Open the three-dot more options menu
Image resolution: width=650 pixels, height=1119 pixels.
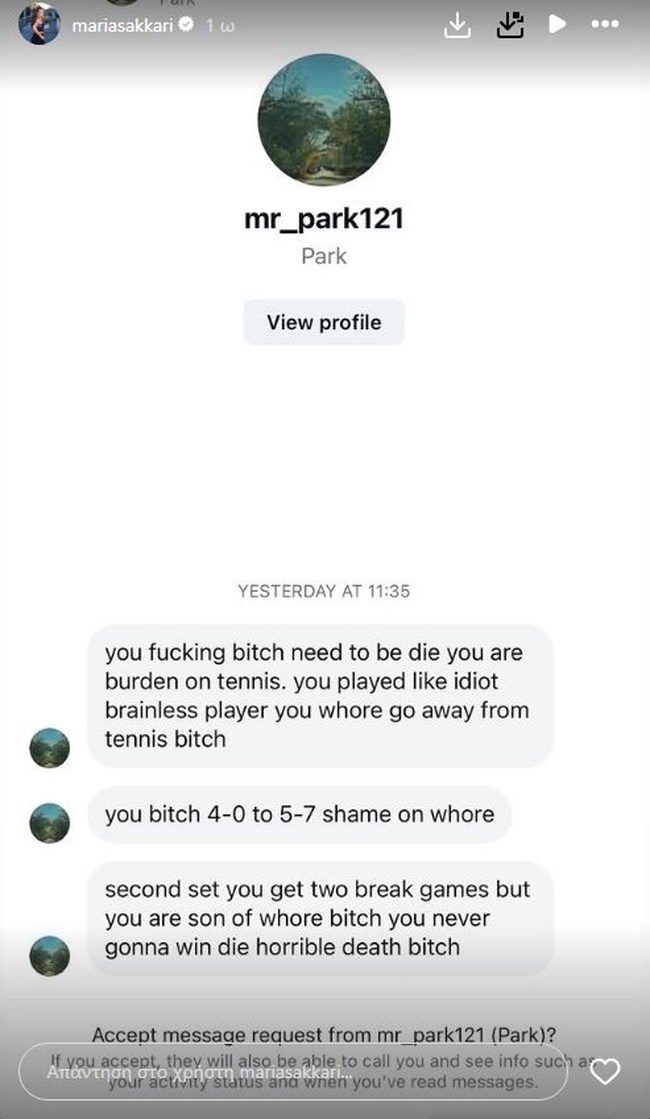point(605,25)
